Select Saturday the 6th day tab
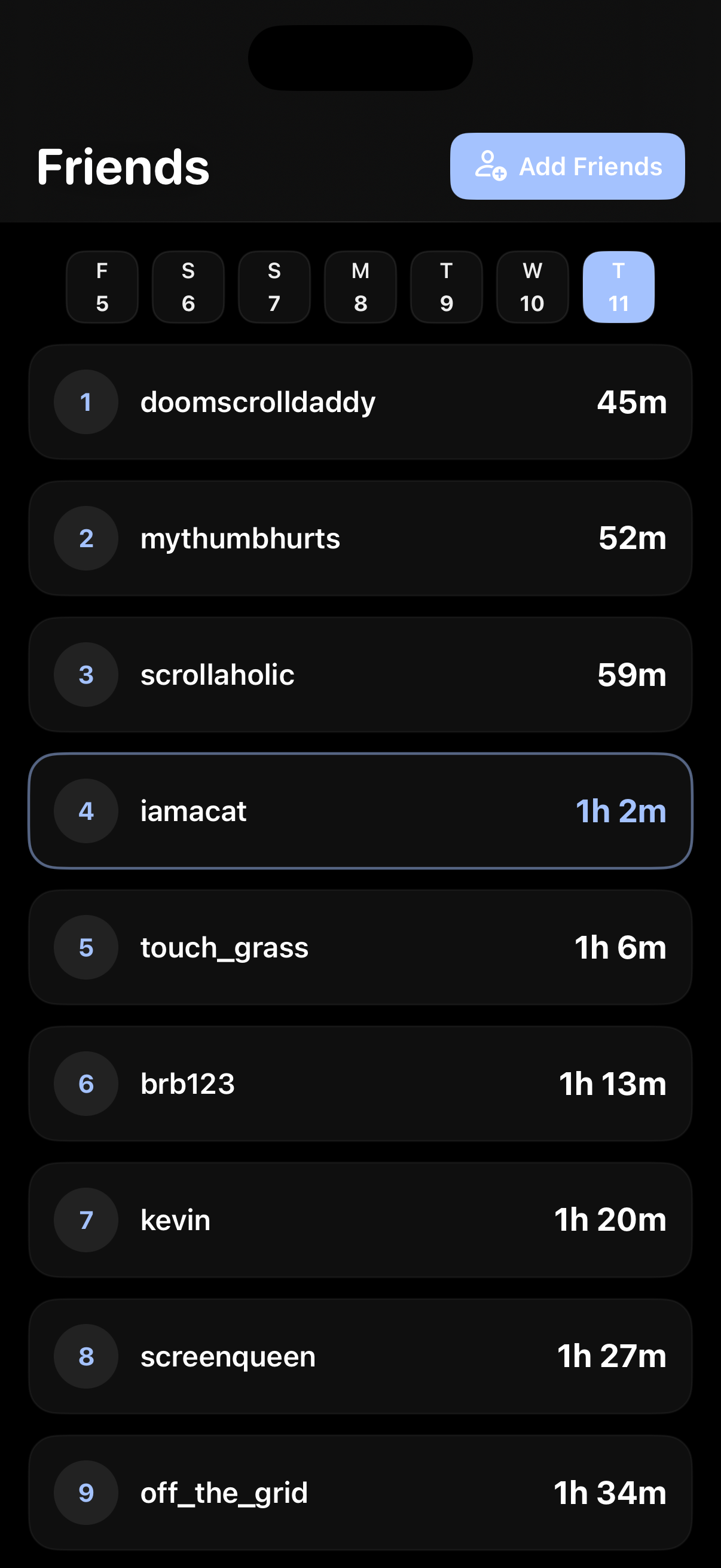 187,286
